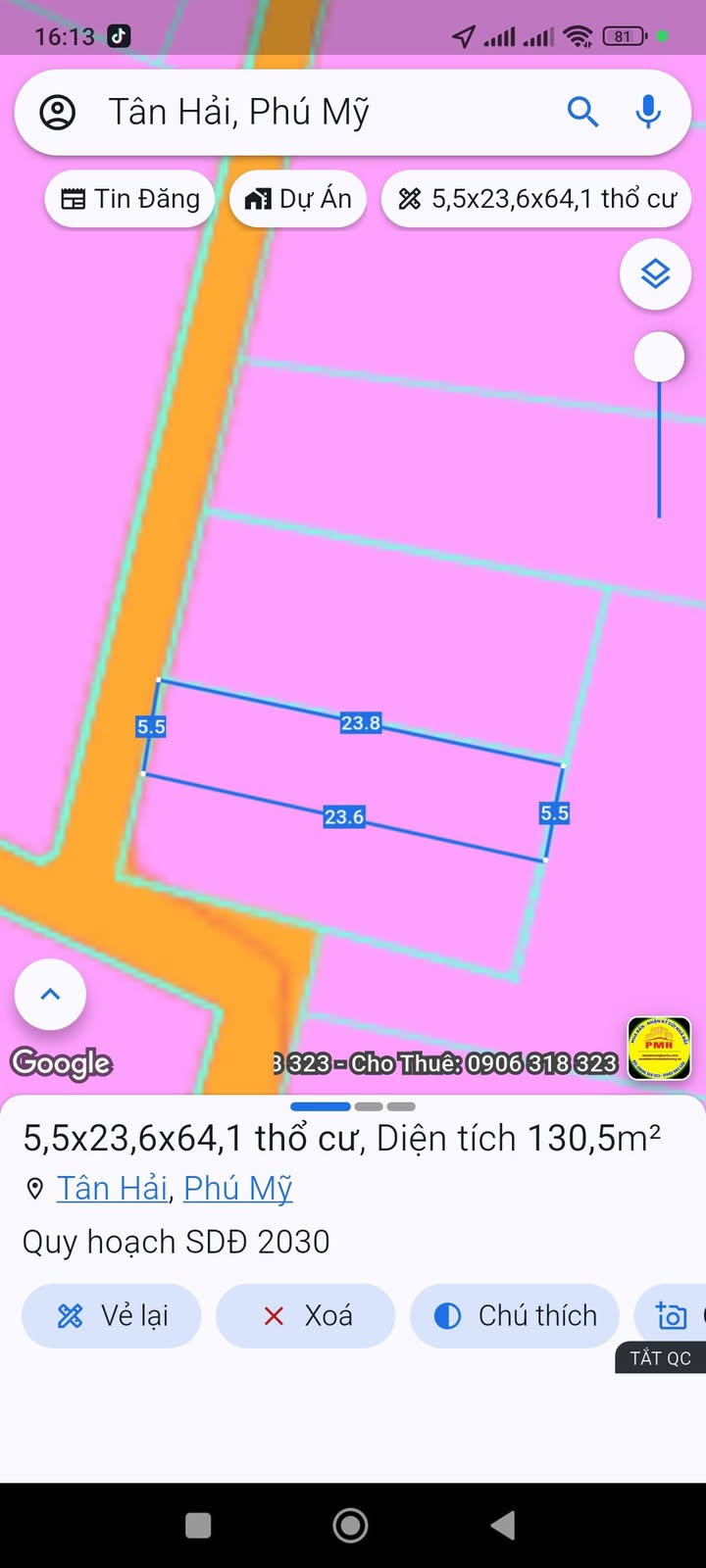Open the Tân Hải link
This screenshot has width=706, height=1568.
(x=112, y=1189)
